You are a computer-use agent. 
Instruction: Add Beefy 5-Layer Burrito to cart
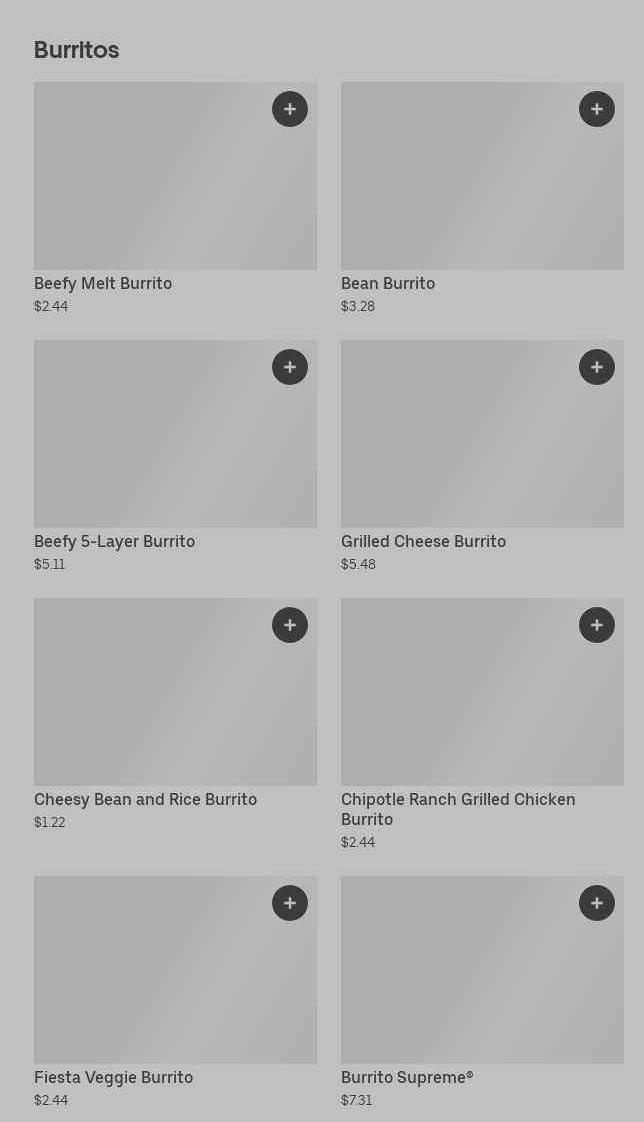click(x=290, y=367)
